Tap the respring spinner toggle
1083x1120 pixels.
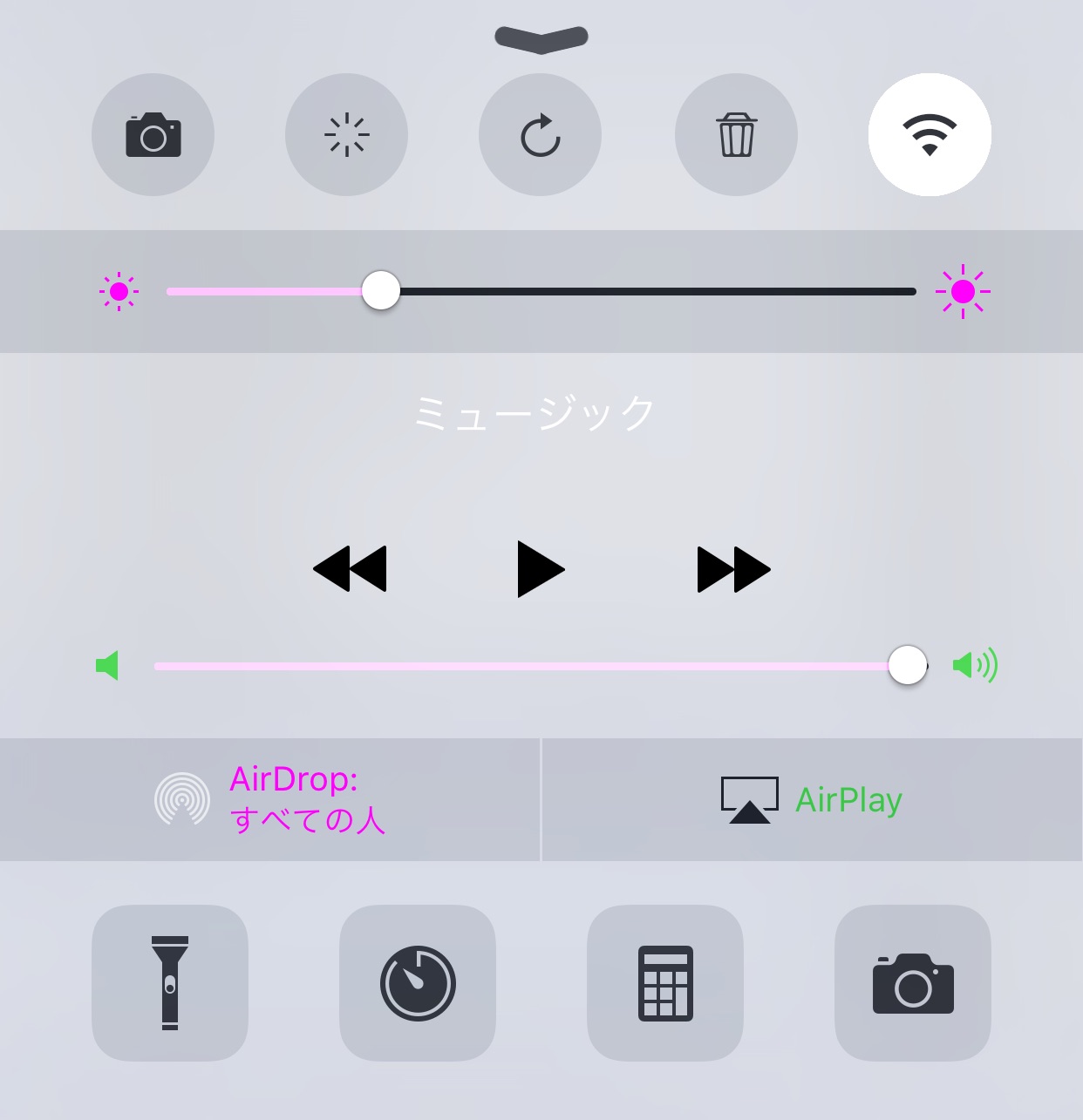346,135
